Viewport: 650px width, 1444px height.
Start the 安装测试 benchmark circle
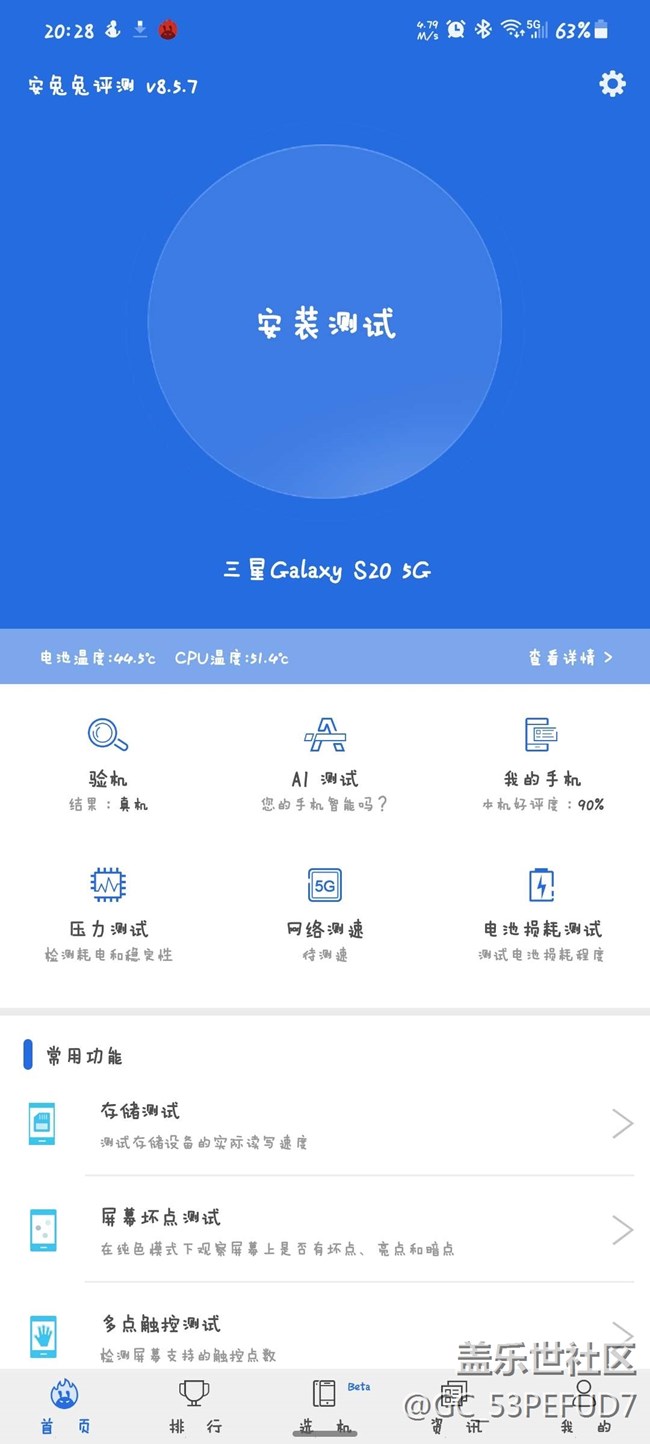[x=325, y=322]
